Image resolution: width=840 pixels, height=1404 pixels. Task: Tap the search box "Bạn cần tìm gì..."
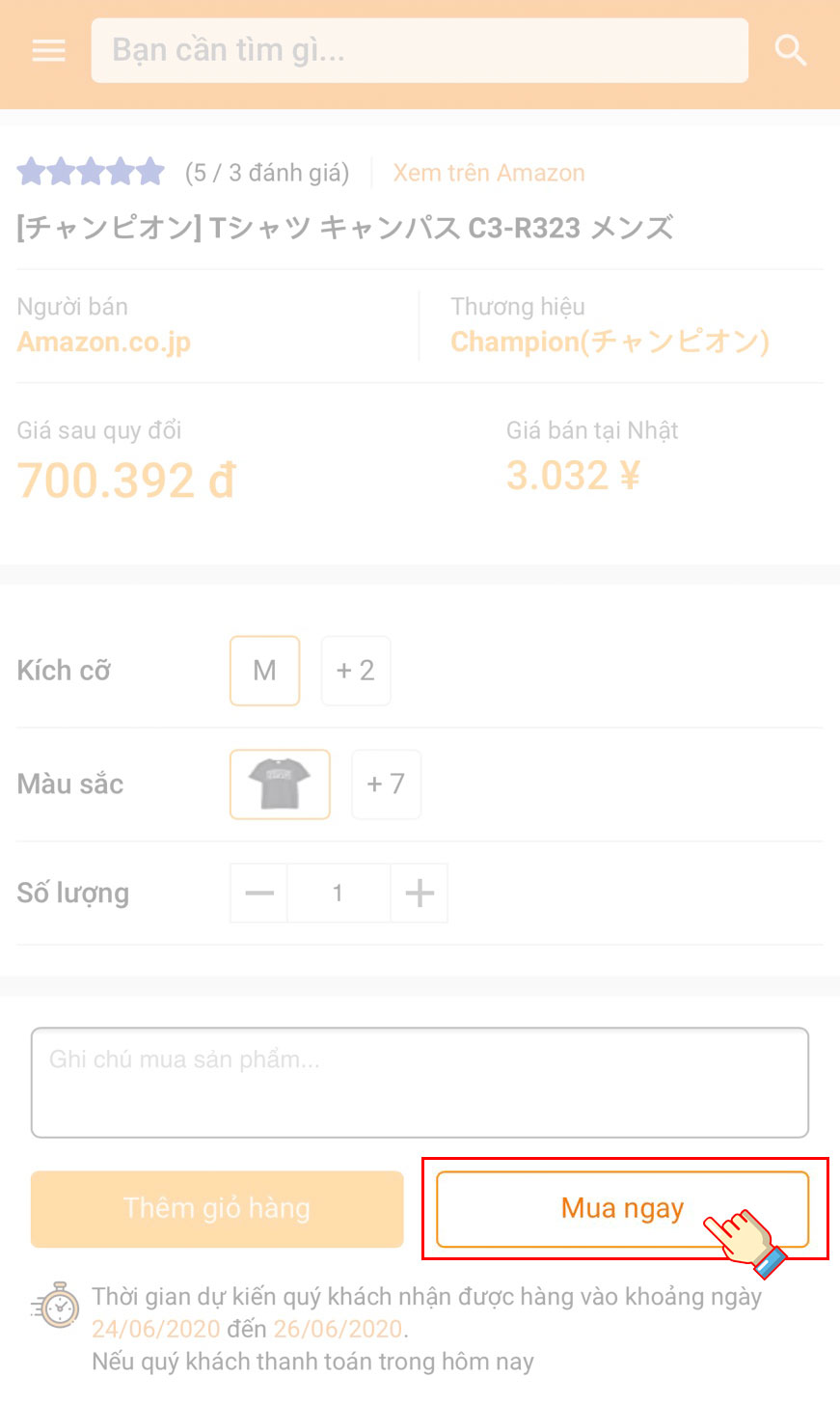(420, 50)
